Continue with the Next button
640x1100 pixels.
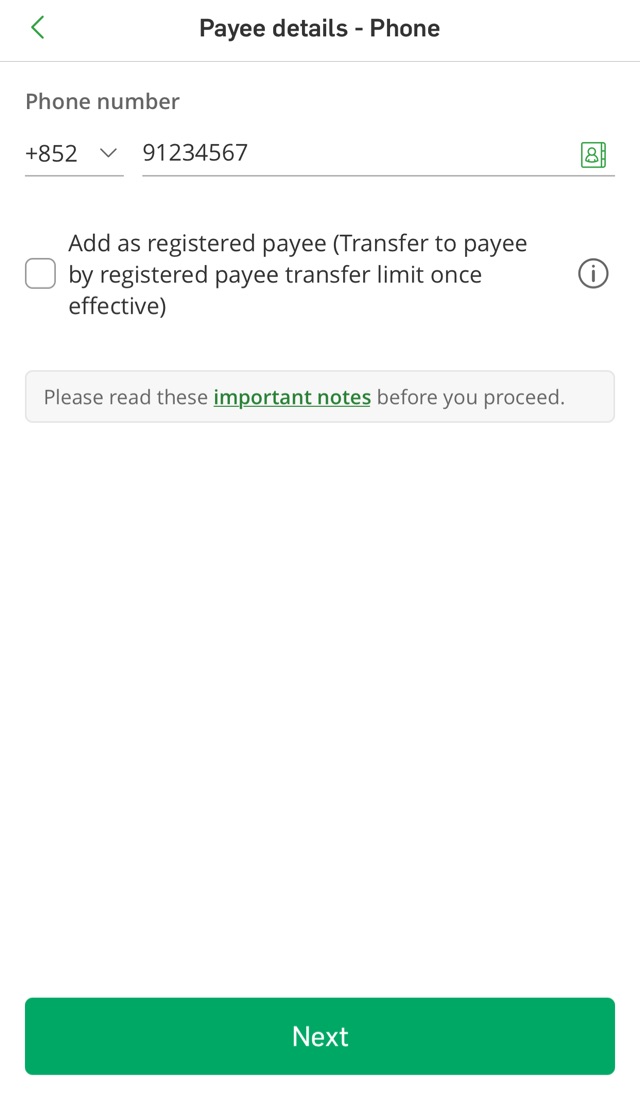tap(320, 1036)
